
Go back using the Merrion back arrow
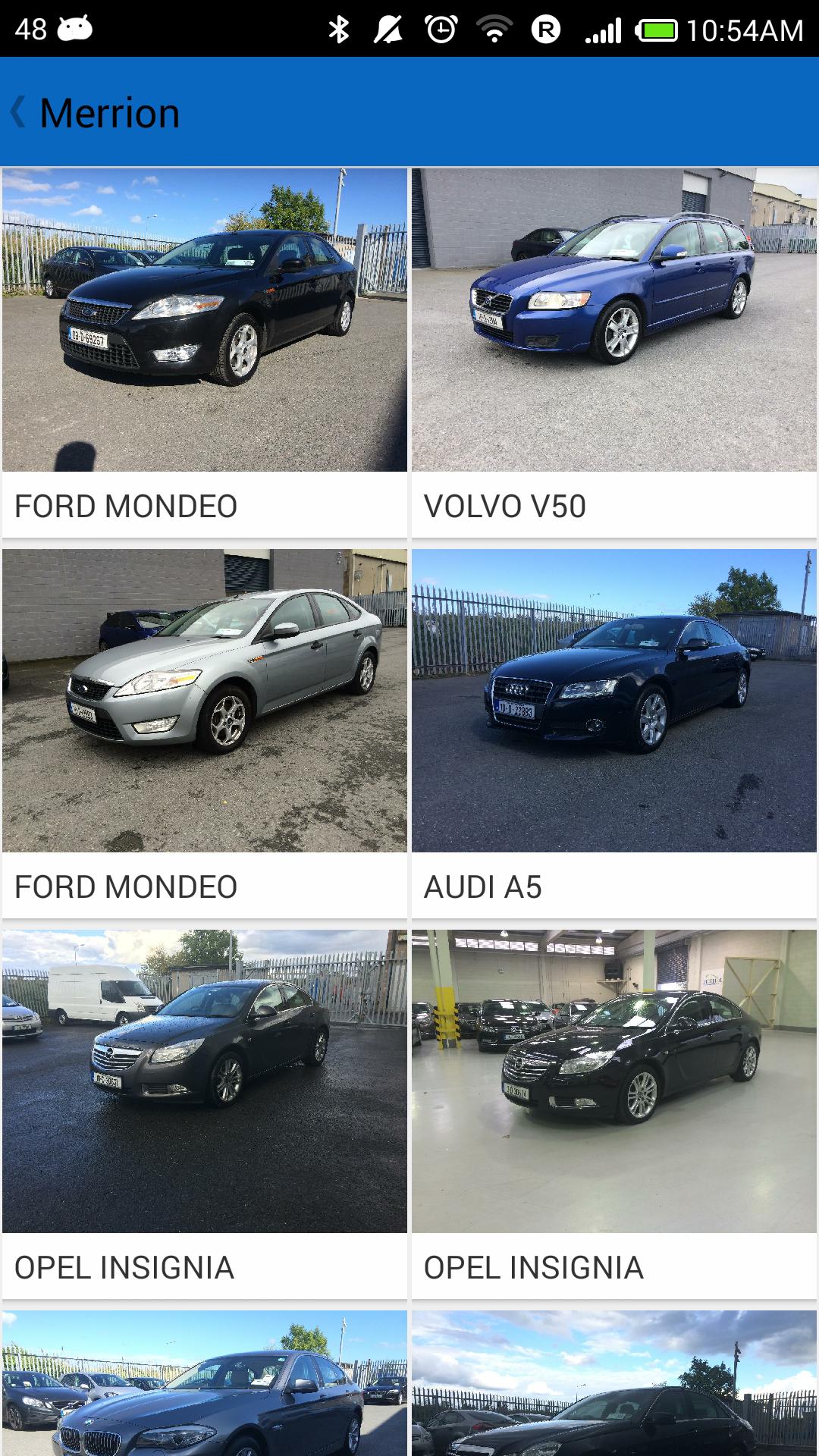pyautogui.click(x=20, y=112)
